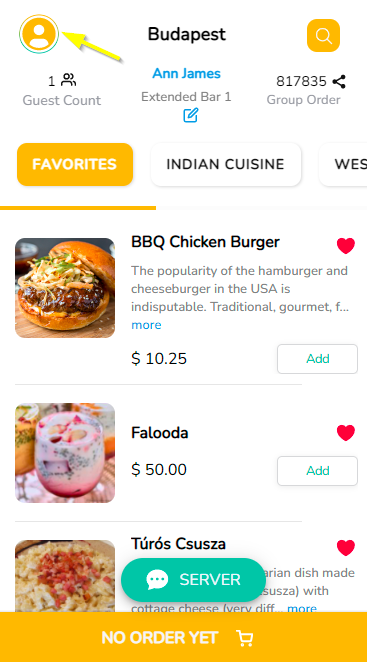
Task: Share the group order code
Action: 339,81
